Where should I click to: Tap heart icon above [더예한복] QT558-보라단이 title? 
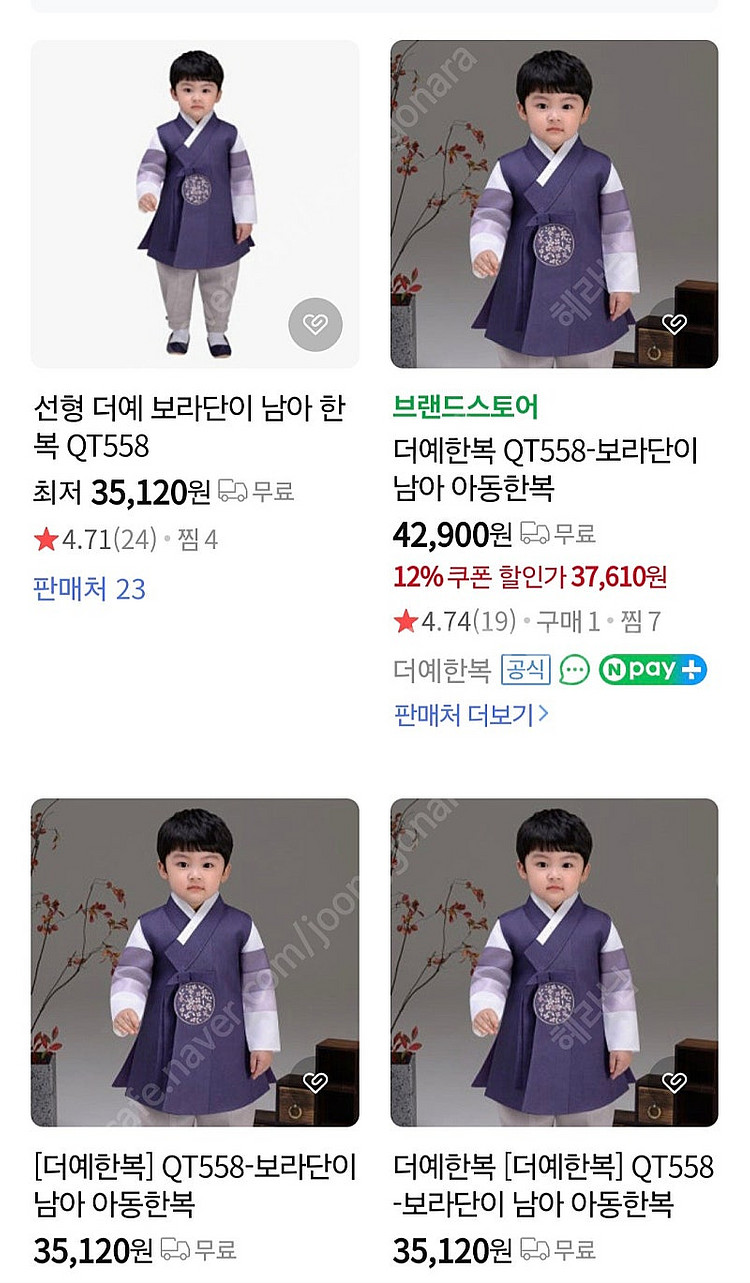click(315, 1082)
